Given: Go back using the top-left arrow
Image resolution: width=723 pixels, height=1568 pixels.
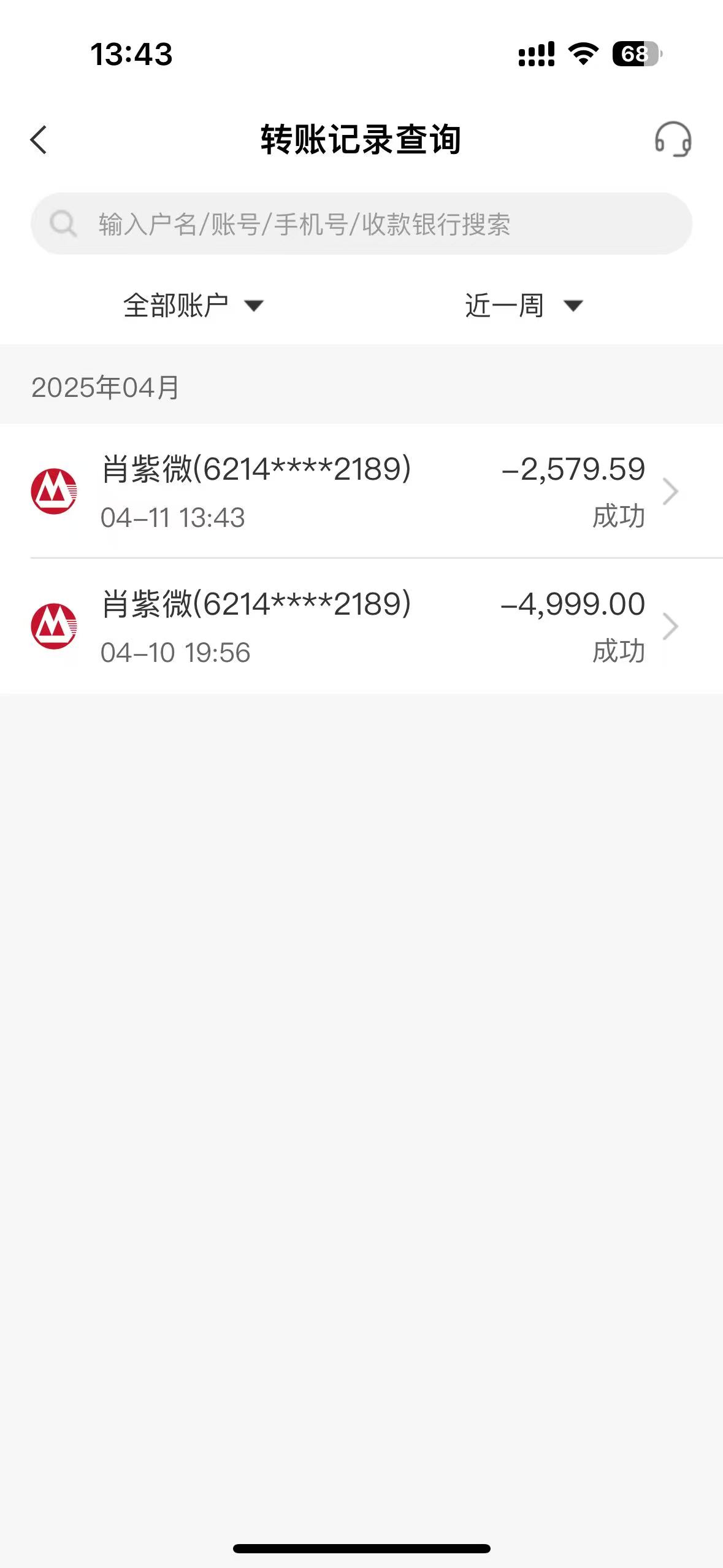Looking at the screenshot, I should 38,140.
